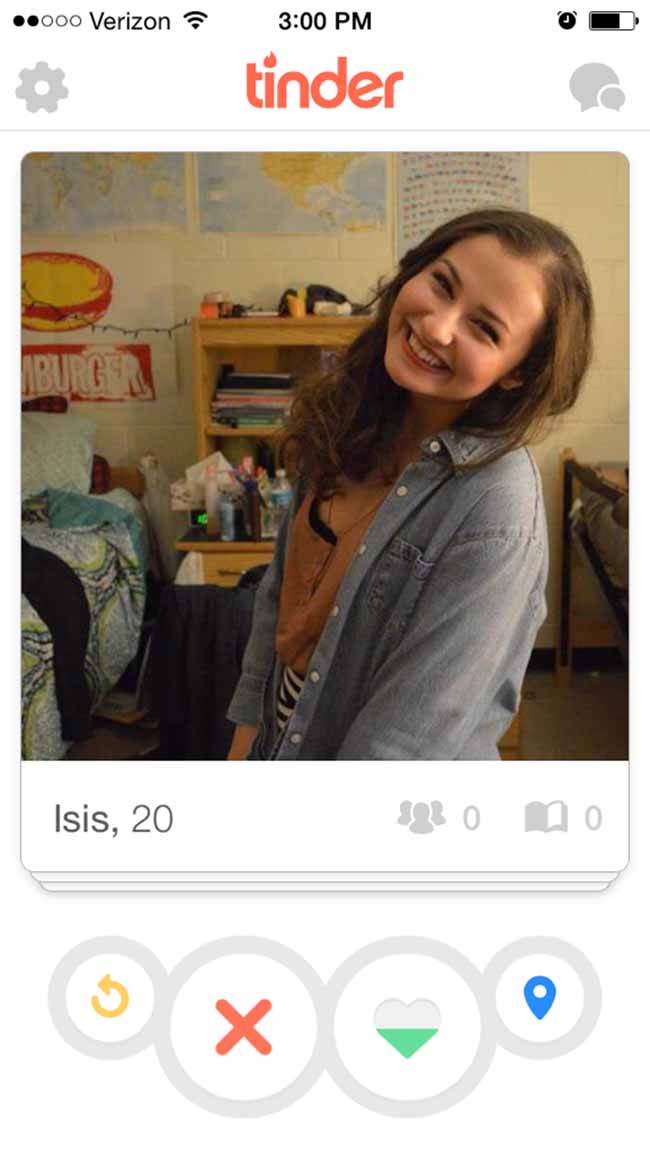Like the profile with the green heart
Viewport: 650px width, 1154px height.
(x=407, y=1026)
